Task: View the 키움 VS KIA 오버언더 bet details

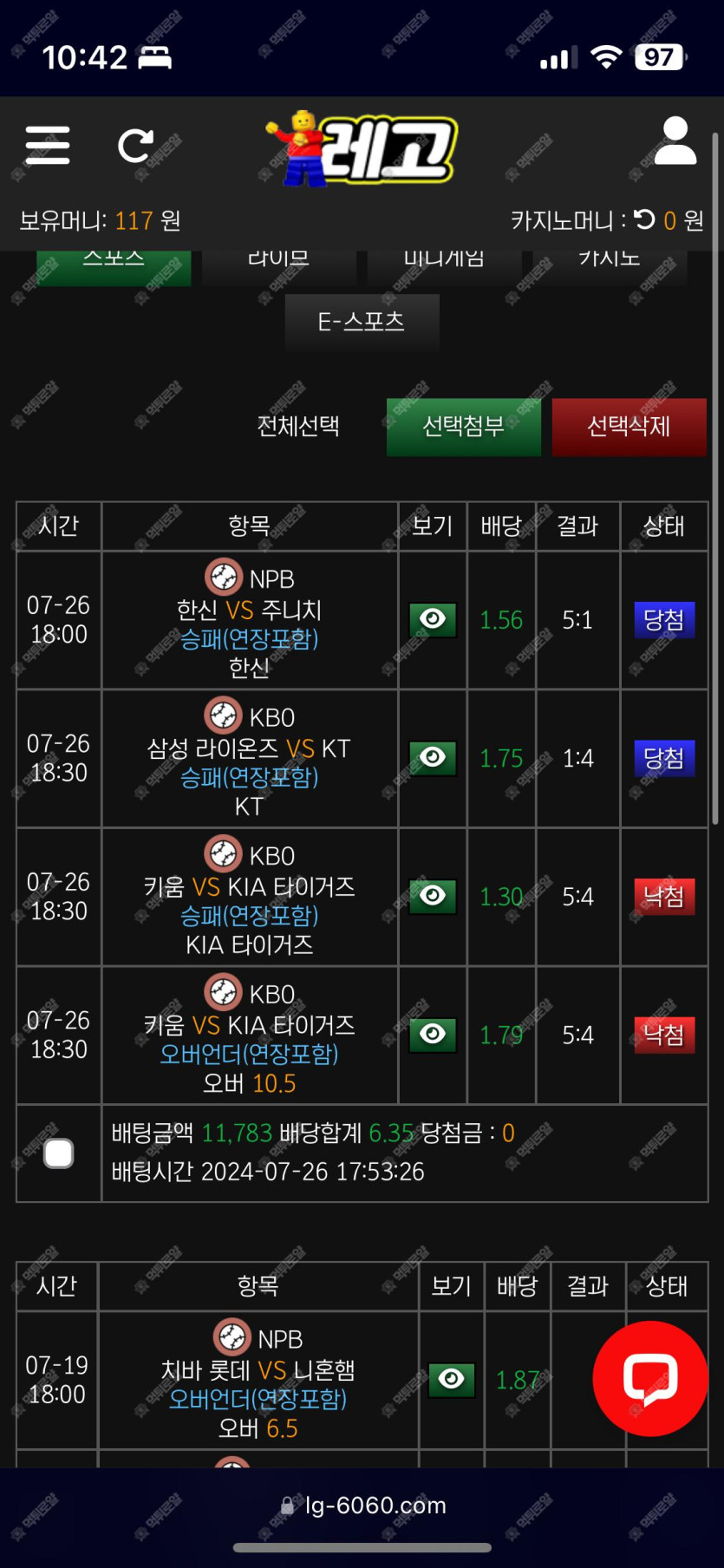Action: point(433,1034)
